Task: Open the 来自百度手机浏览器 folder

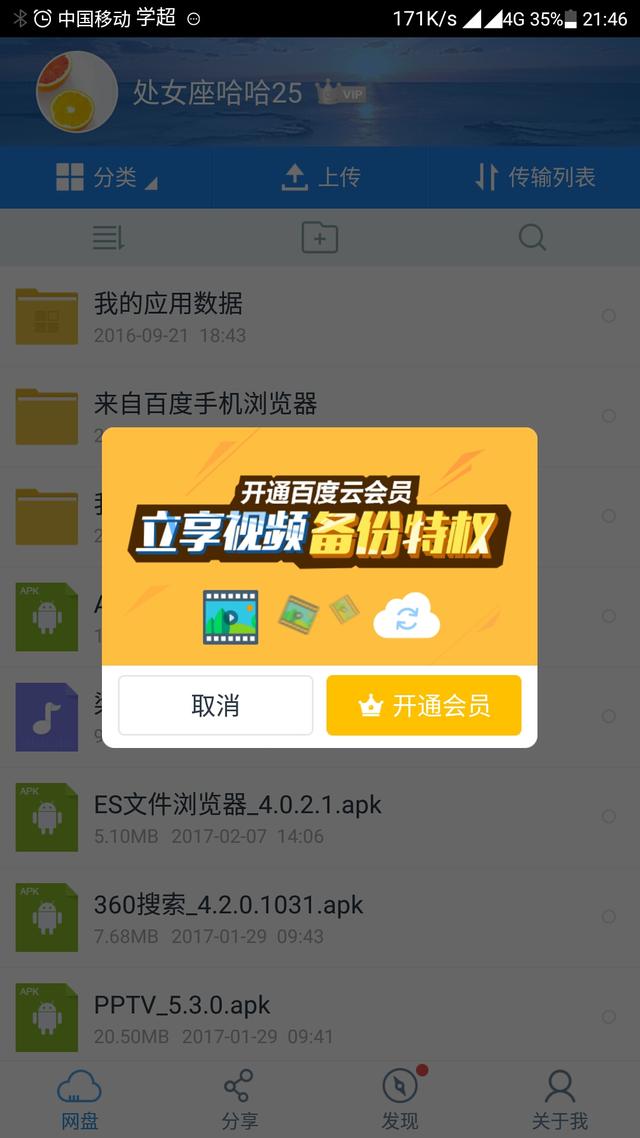Action: coord(205,405)
